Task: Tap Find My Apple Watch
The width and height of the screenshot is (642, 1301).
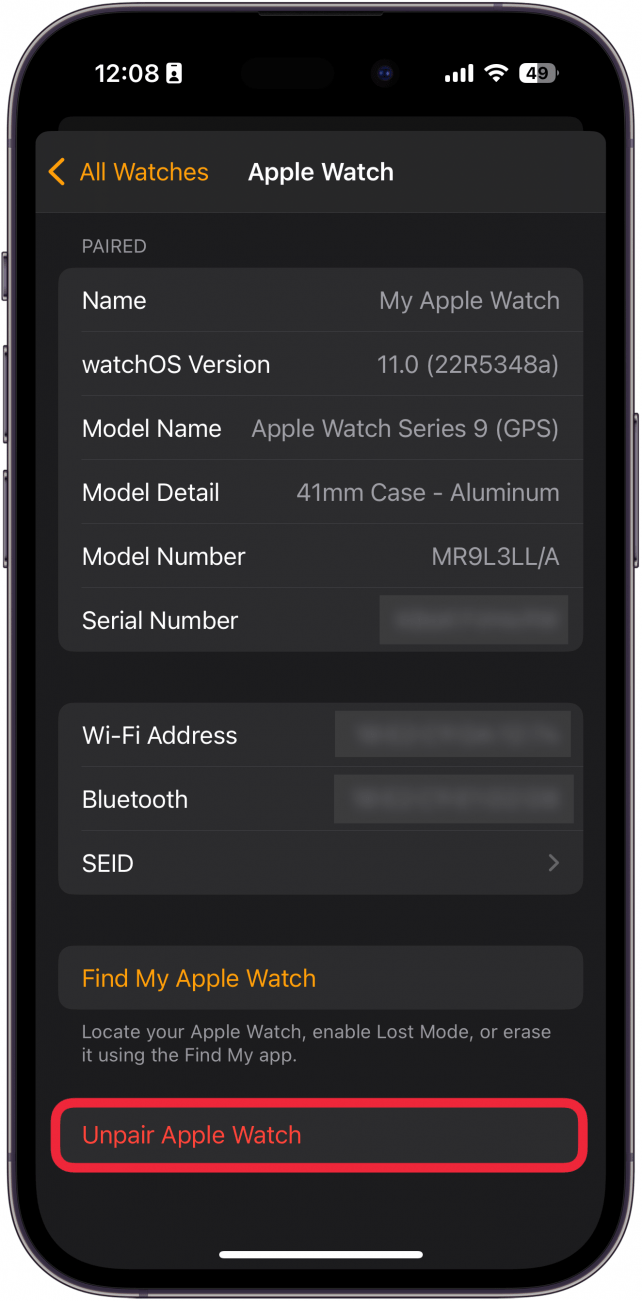Action: 320,978
